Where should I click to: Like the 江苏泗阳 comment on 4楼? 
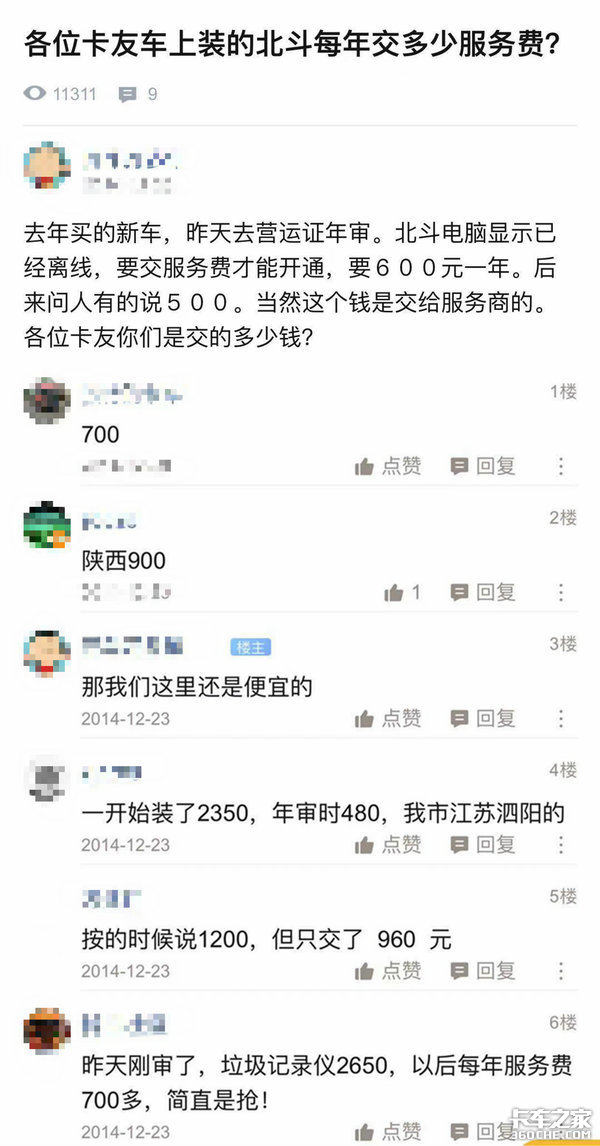coord(388,845)
